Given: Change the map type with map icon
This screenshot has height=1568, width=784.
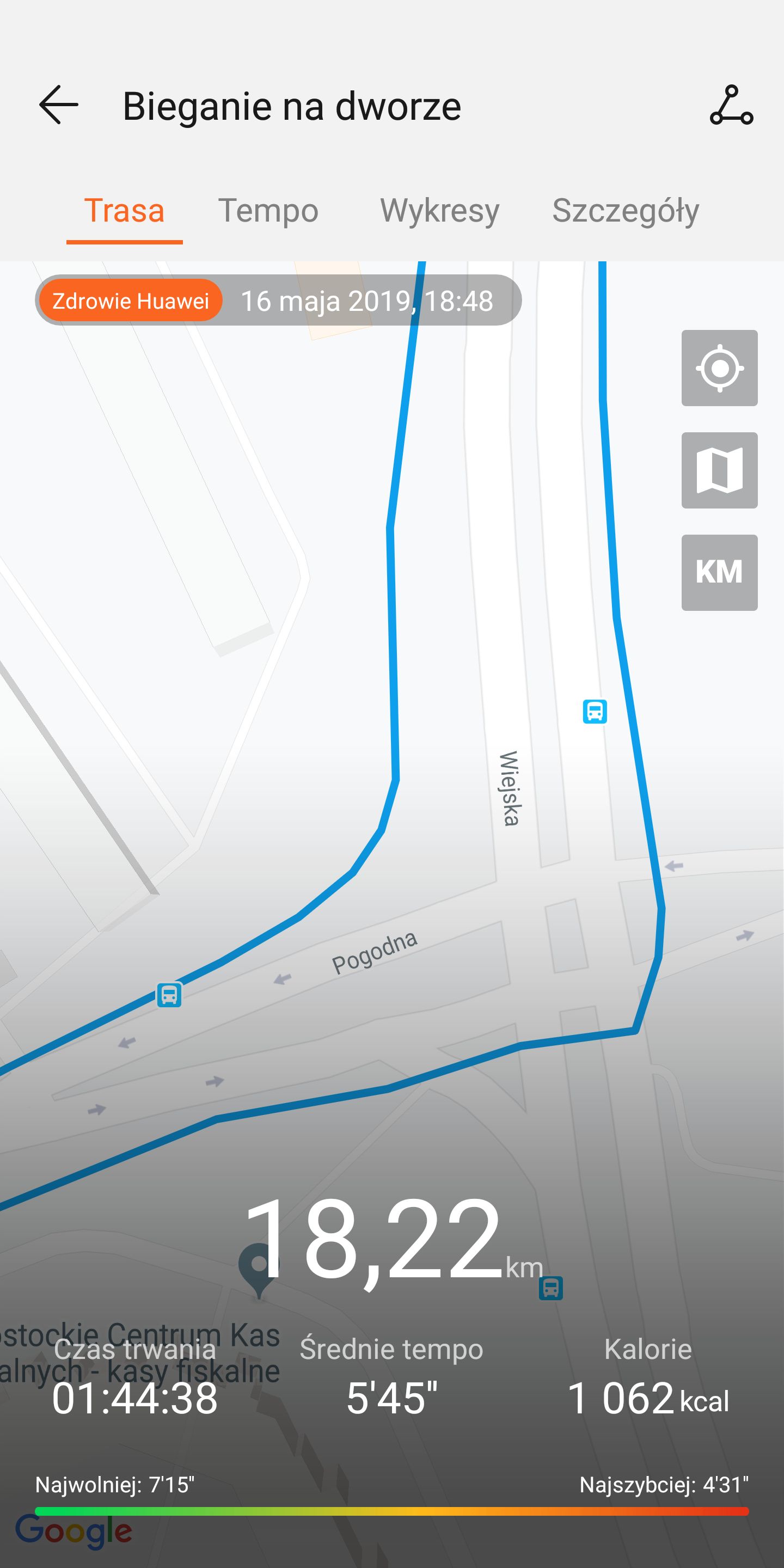Looking at the screenshot, I should 719,470.
